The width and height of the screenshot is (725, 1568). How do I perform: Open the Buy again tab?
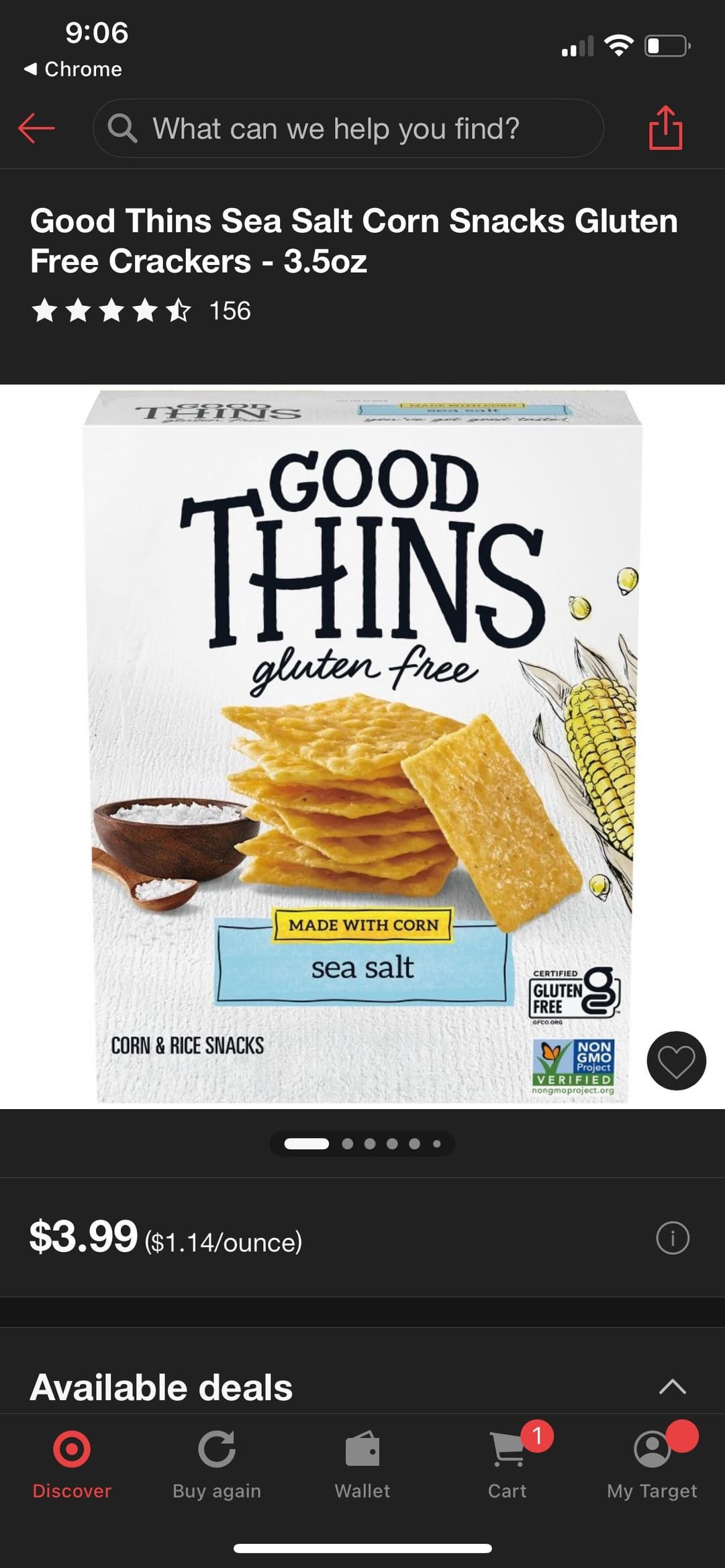click(217, 1464)
